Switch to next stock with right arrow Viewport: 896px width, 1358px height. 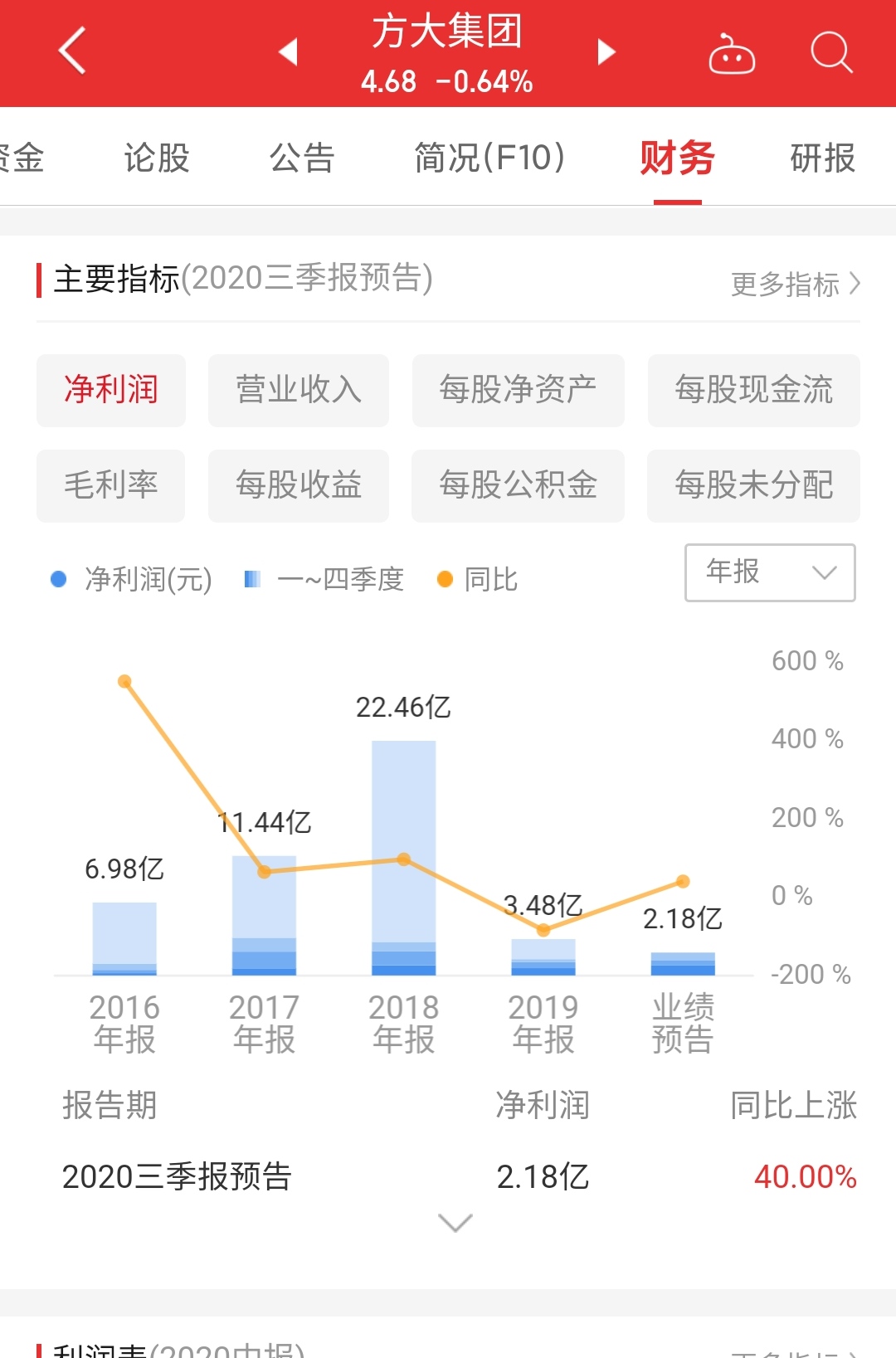point(606,51)
